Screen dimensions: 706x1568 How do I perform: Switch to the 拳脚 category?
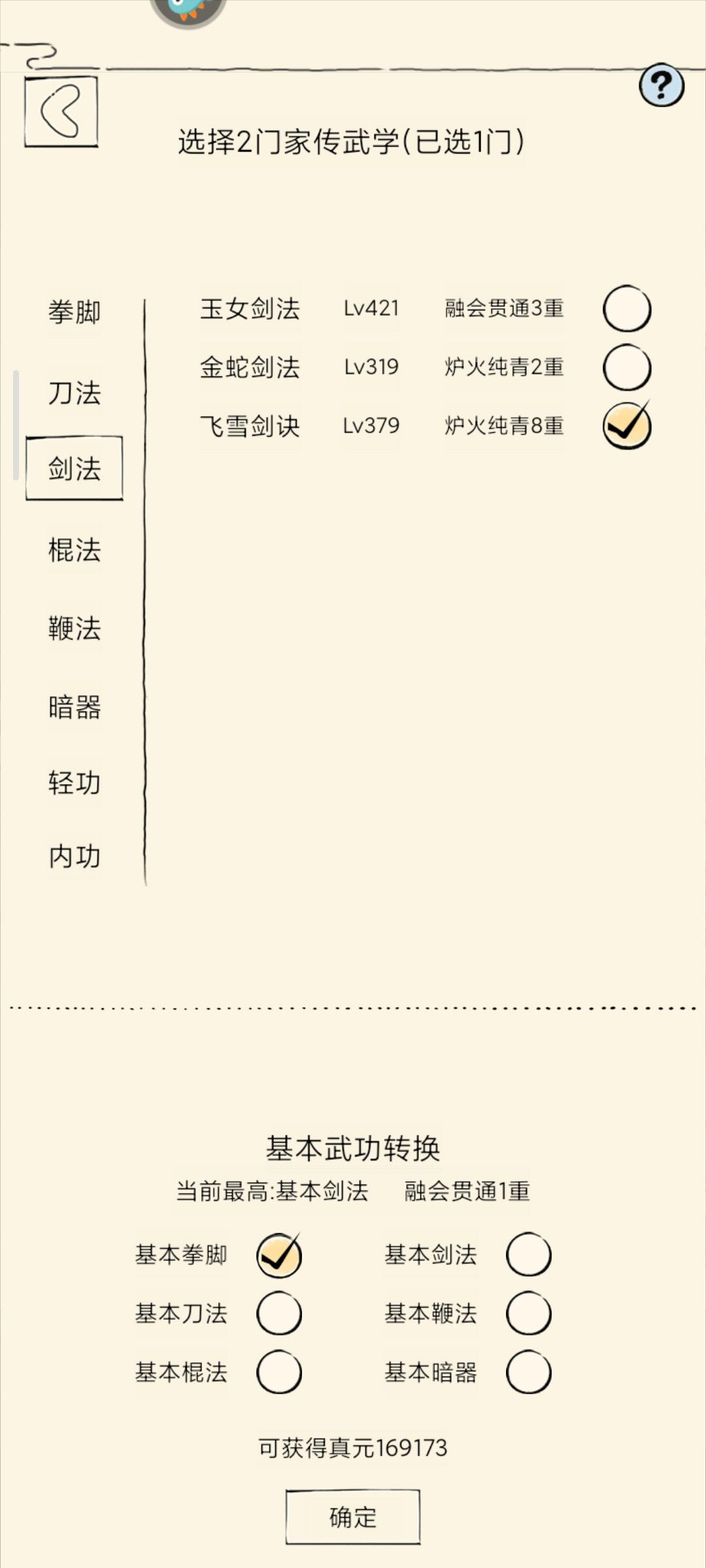point(74,312)
